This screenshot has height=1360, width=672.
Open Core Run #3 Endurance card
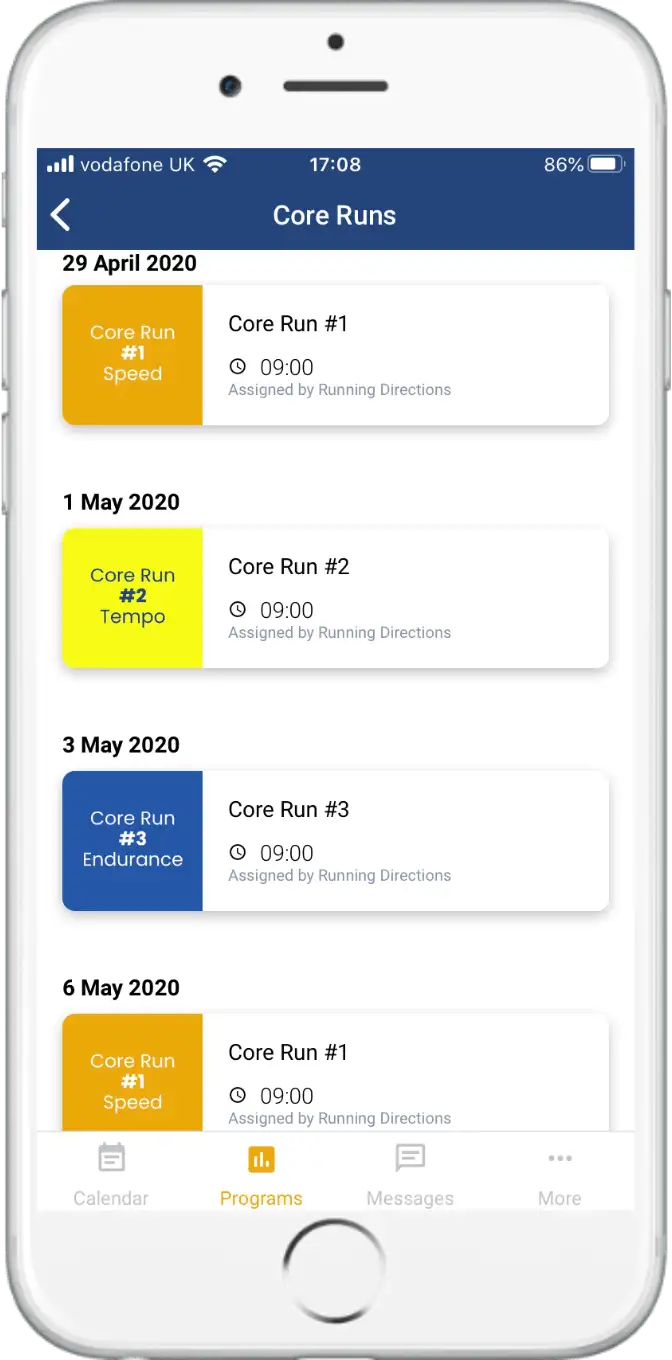click(x=335, y=841)
